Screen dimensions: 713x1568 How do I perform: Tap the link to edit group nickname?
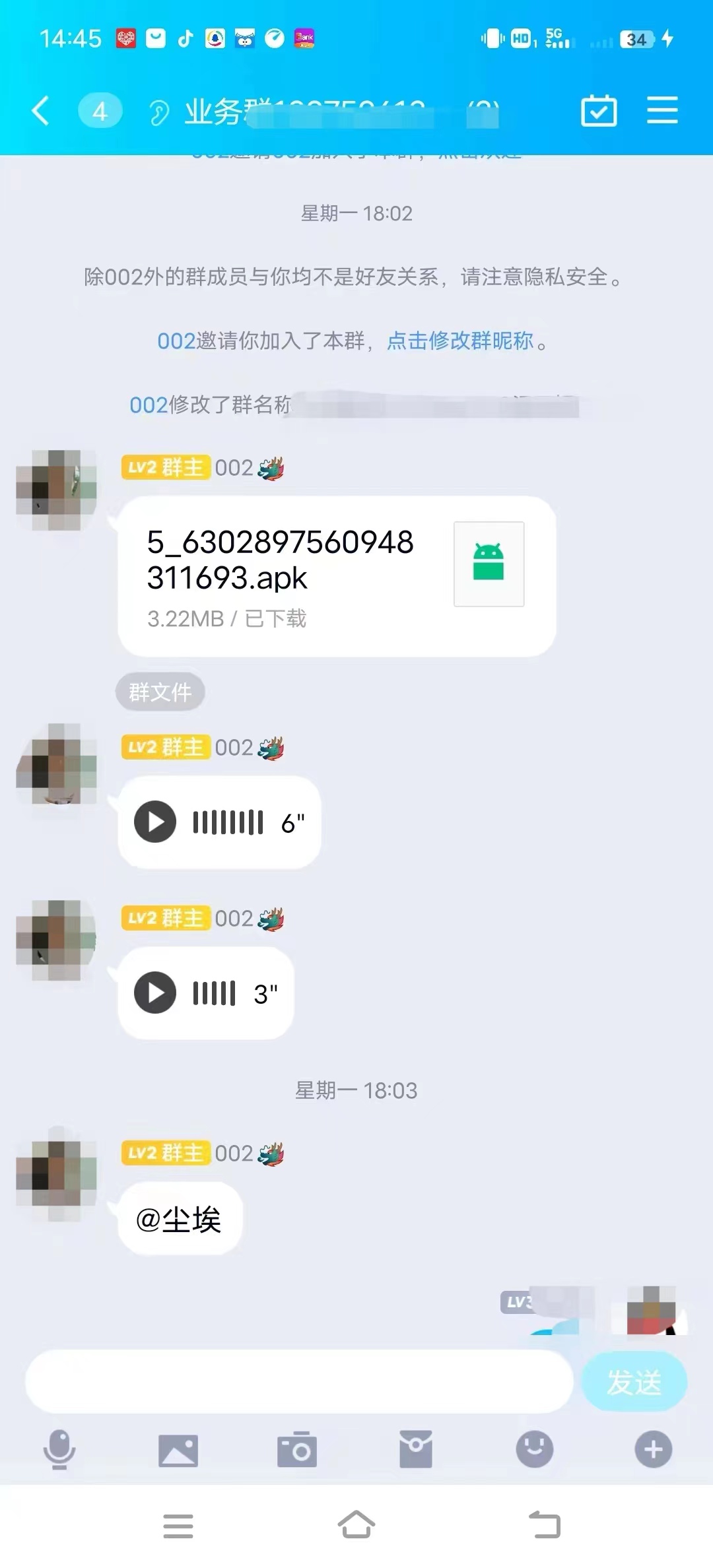(460, 341)
